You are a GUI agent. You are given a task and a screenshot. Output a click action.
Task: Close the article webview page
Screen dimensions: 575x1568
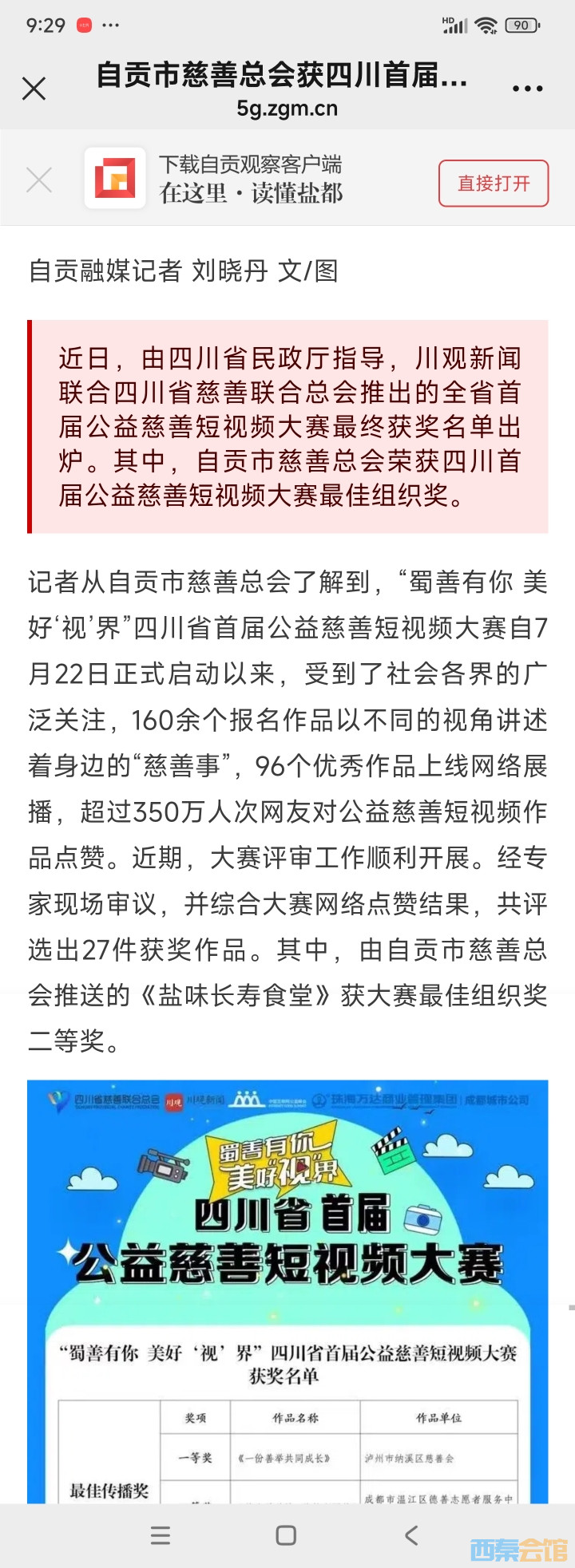tap(34, 88)
